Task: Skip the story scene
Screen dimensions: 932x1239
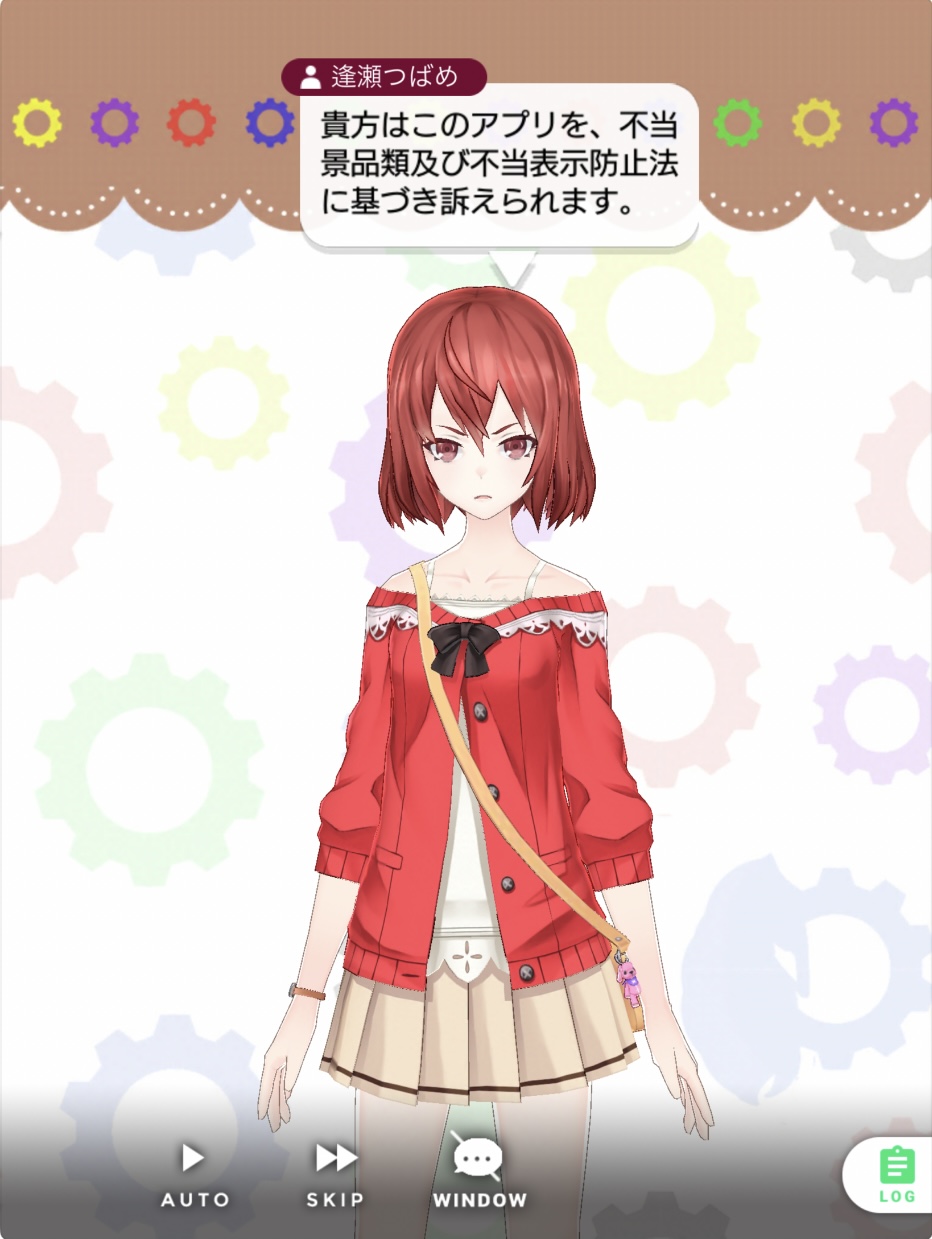Action: point(336,1174)
